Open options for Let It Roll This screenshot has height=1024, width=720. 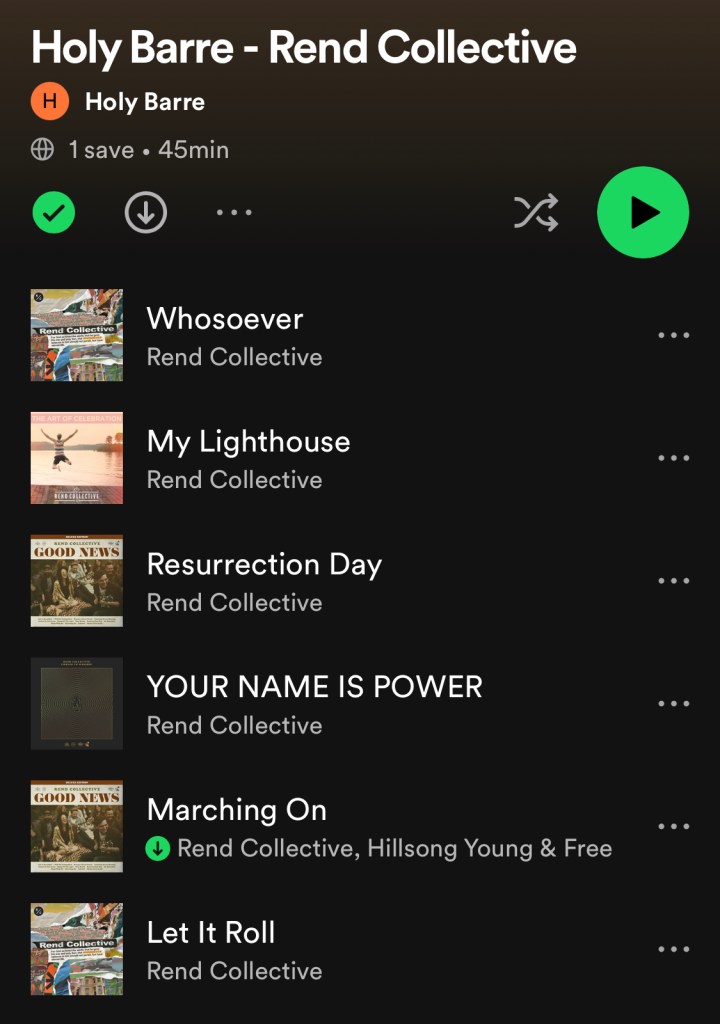(674, 950)
